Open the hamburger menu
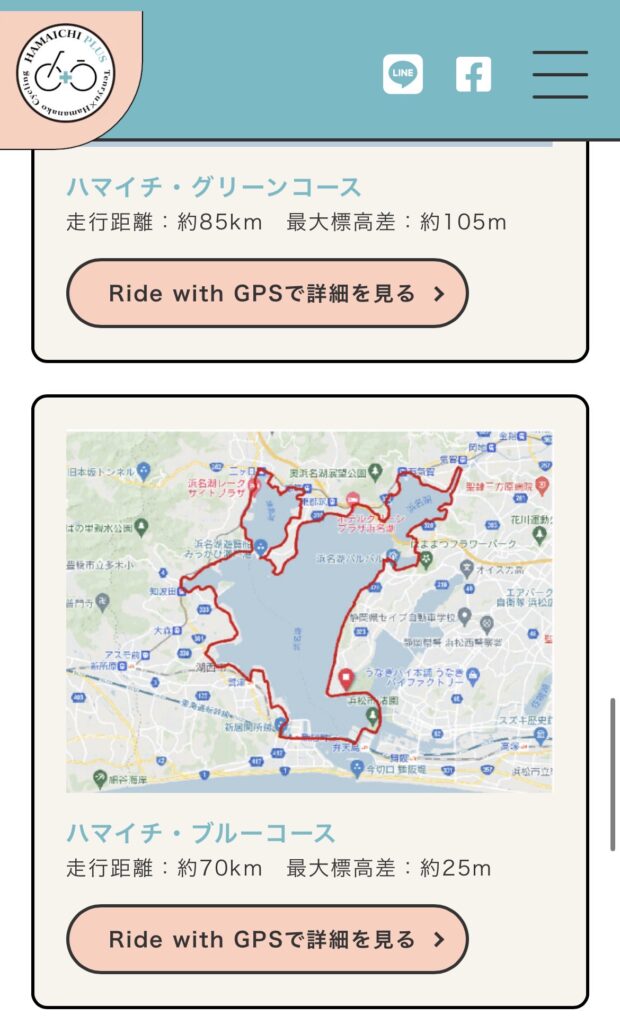Screen dimensions: 620x1024 (560, 74)
